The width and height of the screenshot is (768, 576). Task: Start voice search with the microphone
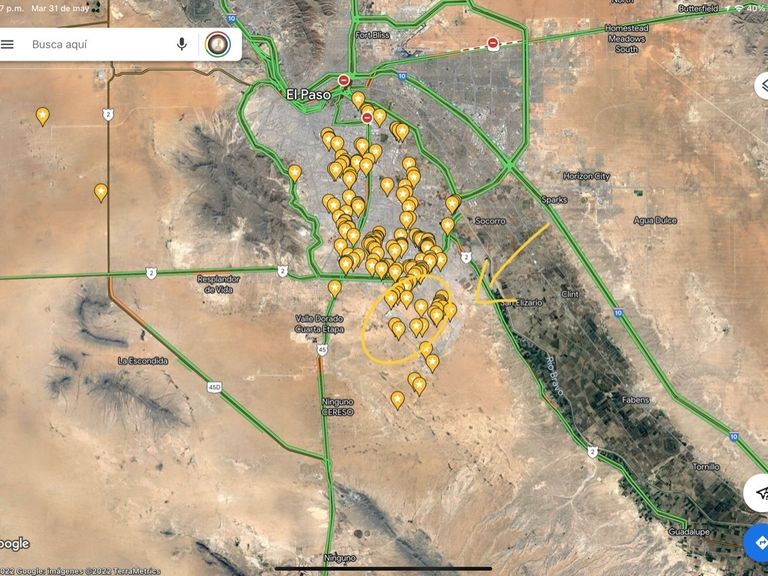click(x=182, y=44)
